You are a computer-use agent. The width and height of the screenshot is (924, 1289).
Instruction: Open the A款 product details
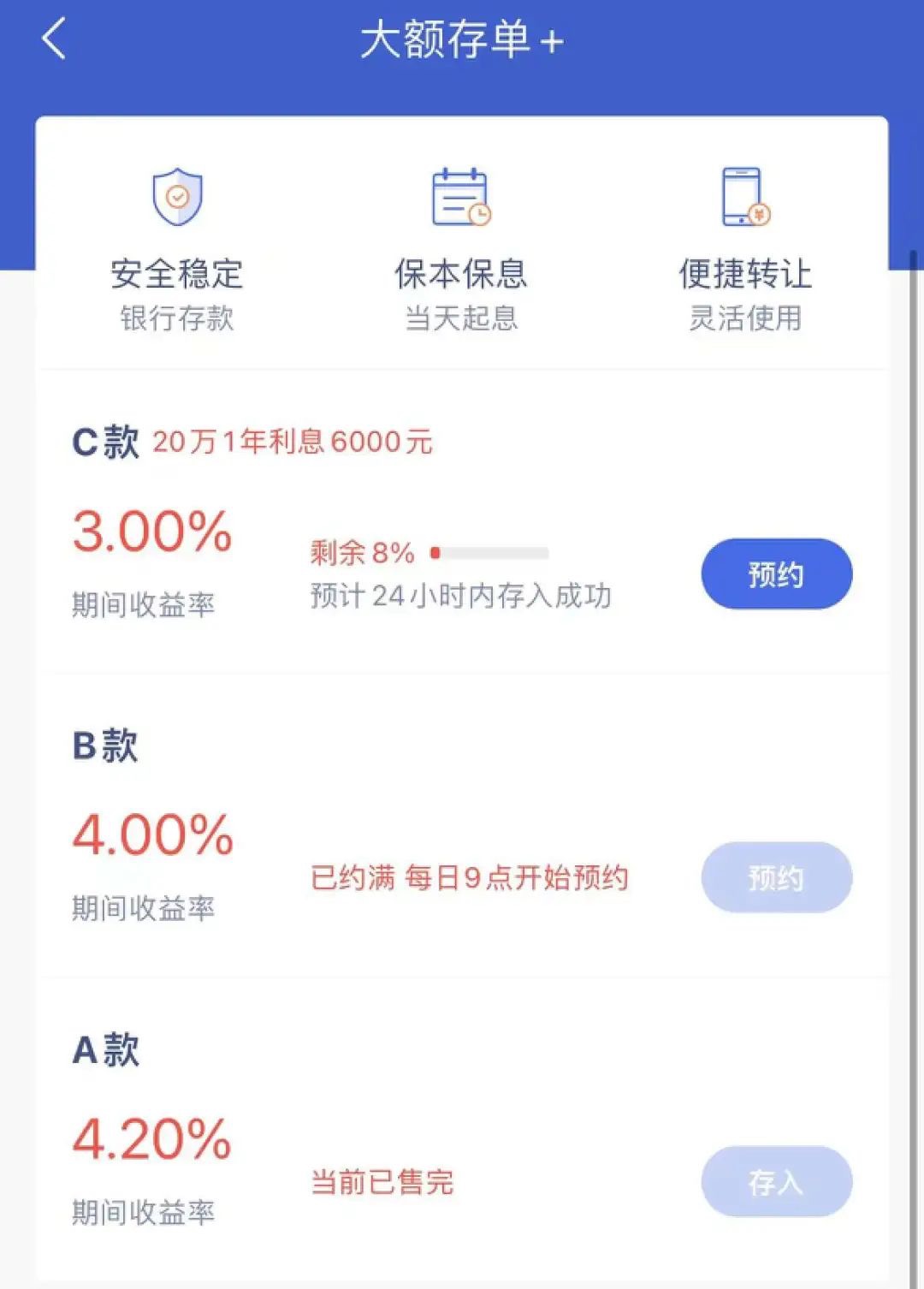[106, 1049]
